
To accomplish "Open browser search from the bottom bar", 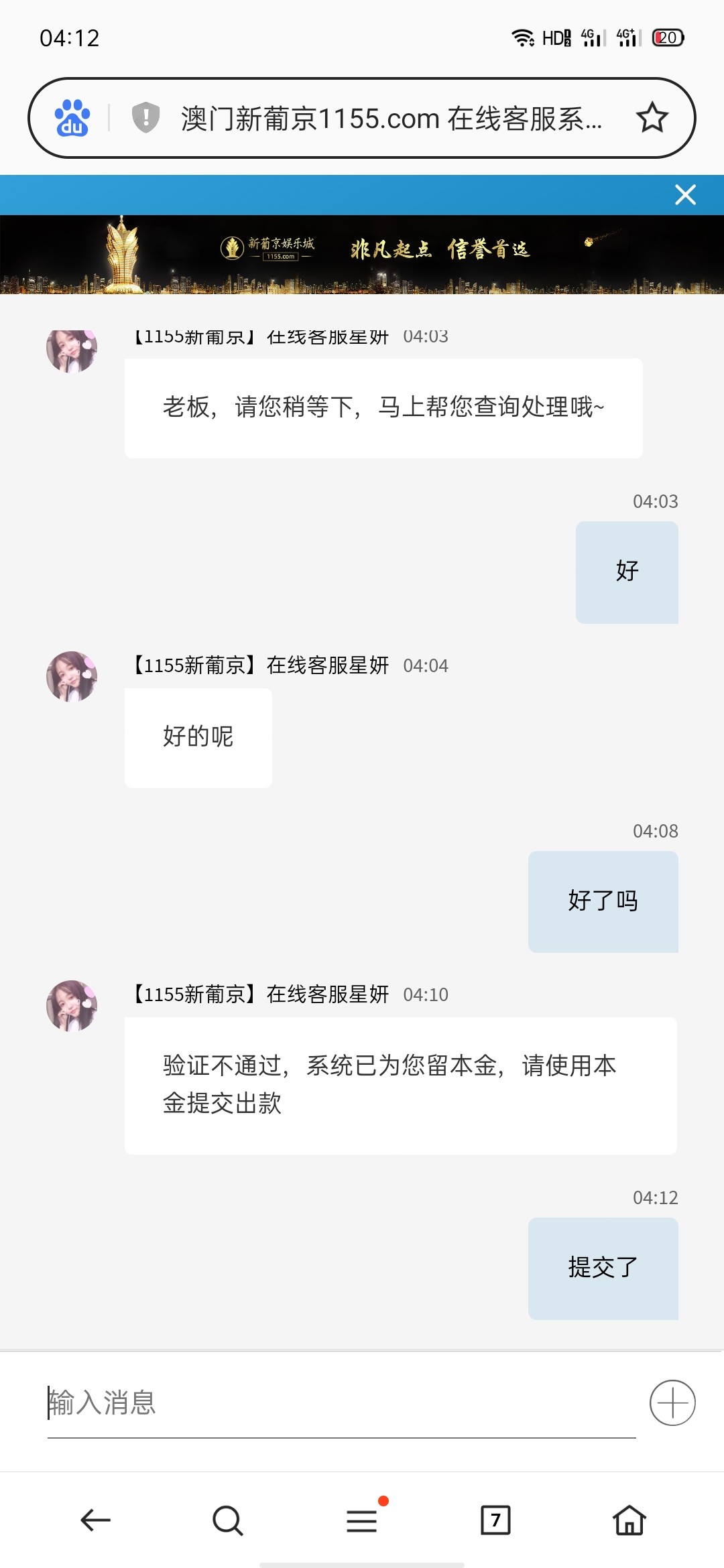I will (228, 1520).
